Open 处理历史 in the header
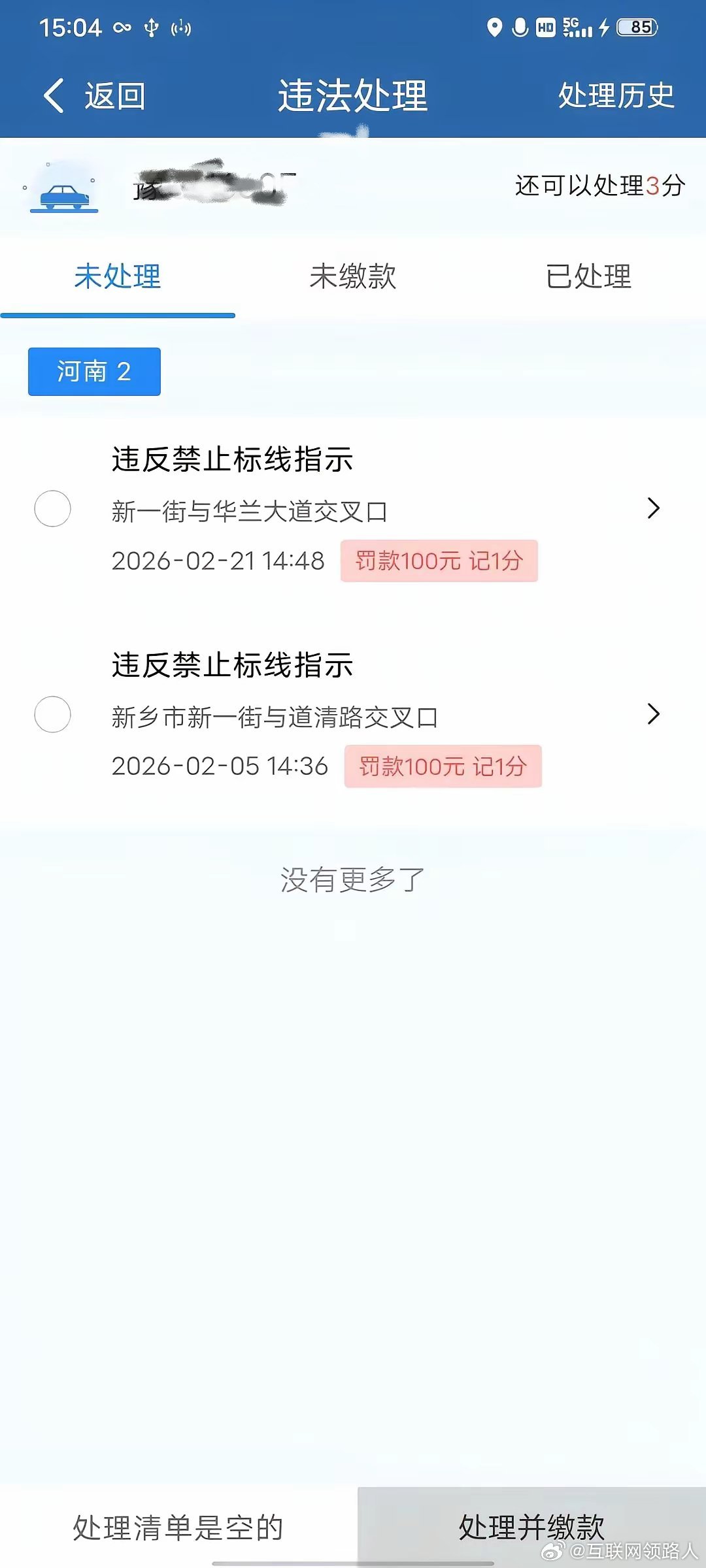This screenshot has width=706, height=1568. click(x=616, y=95)
